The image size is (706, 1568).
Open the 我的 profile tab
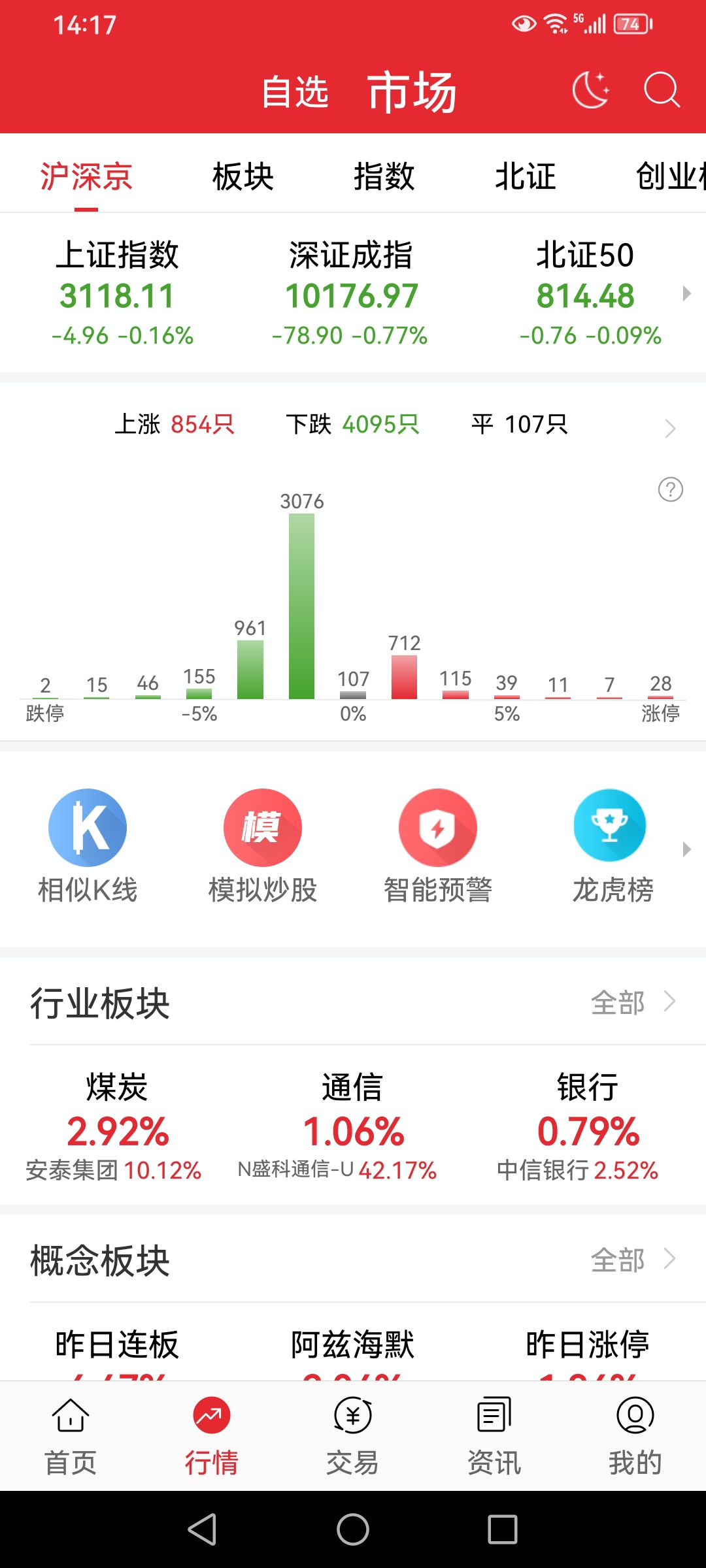(x=635, y=1437)
